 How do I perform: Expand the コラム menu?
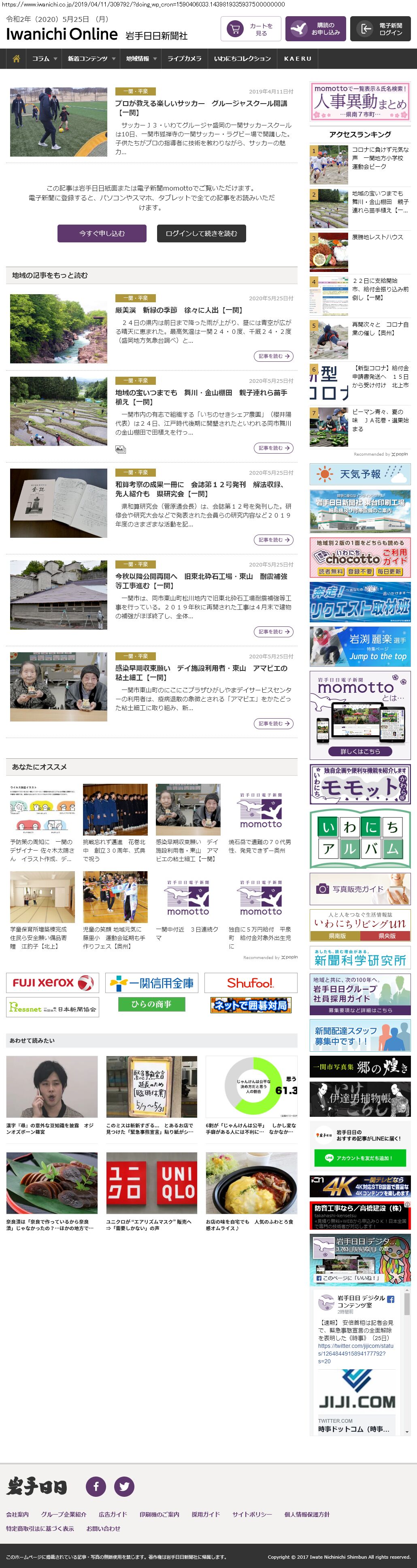[x=45, y=58]
